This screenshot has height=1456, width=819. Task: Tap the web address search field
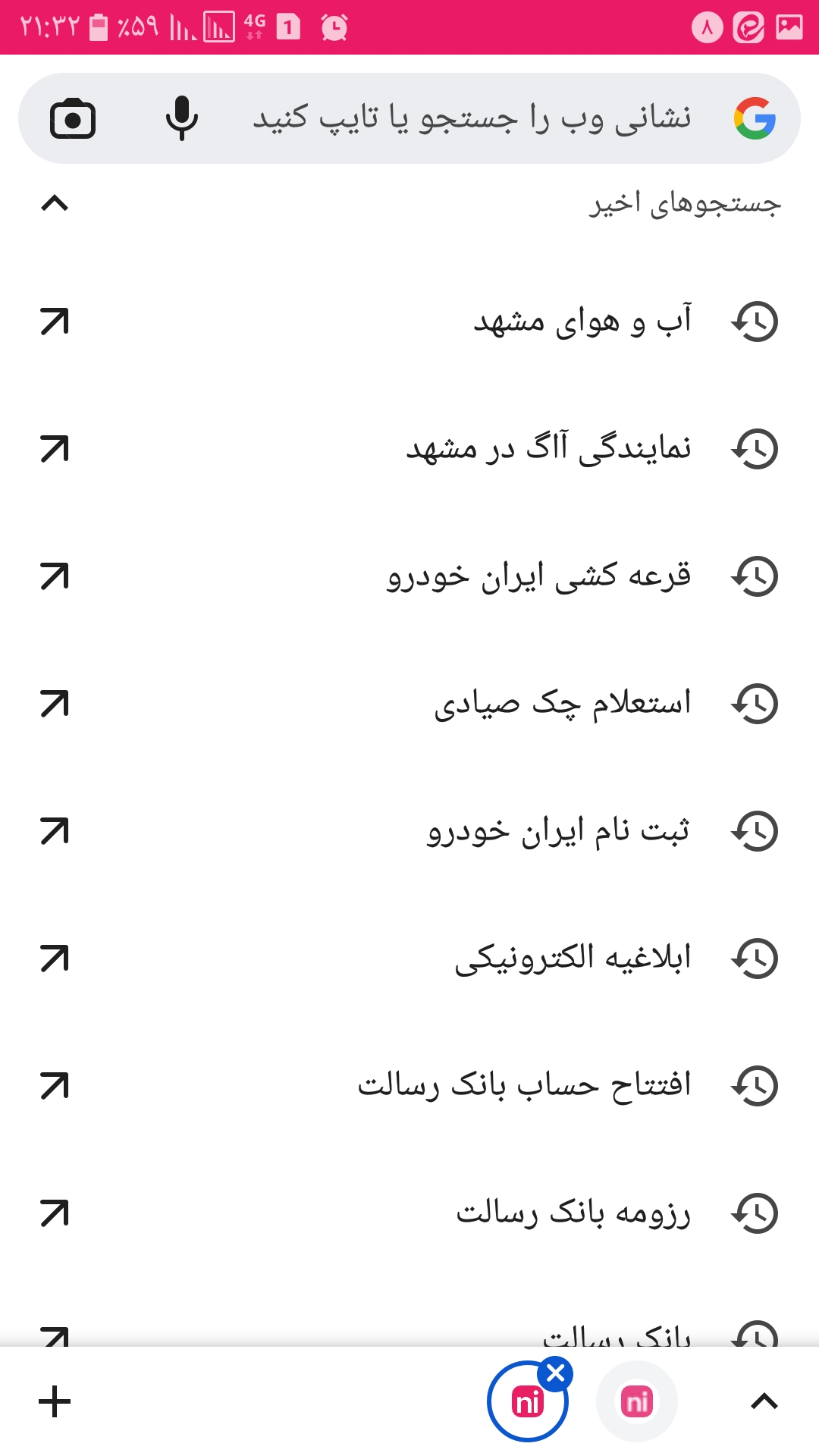tap(472, 118)
